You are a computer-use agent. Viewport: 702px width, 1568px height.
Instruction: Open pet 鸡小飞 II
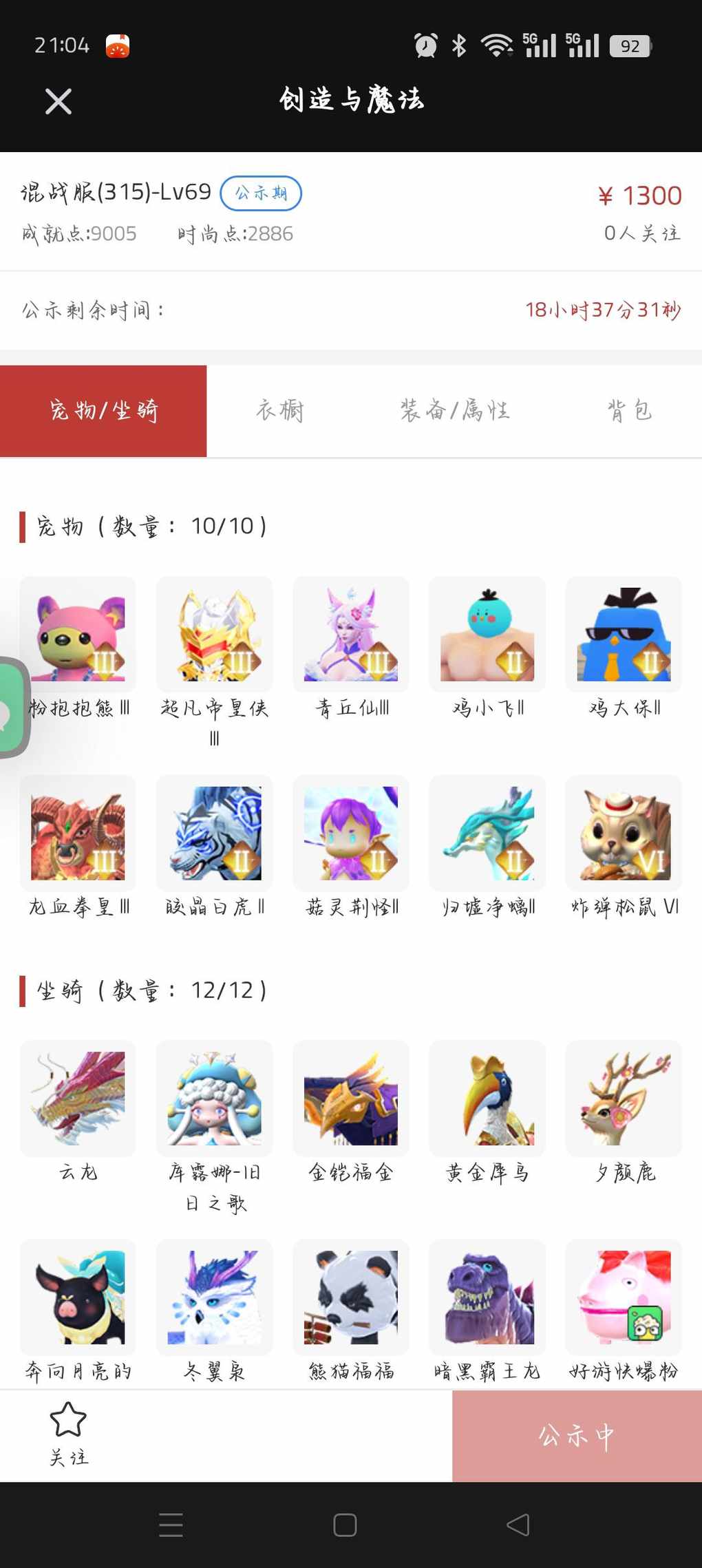(487, 635)
